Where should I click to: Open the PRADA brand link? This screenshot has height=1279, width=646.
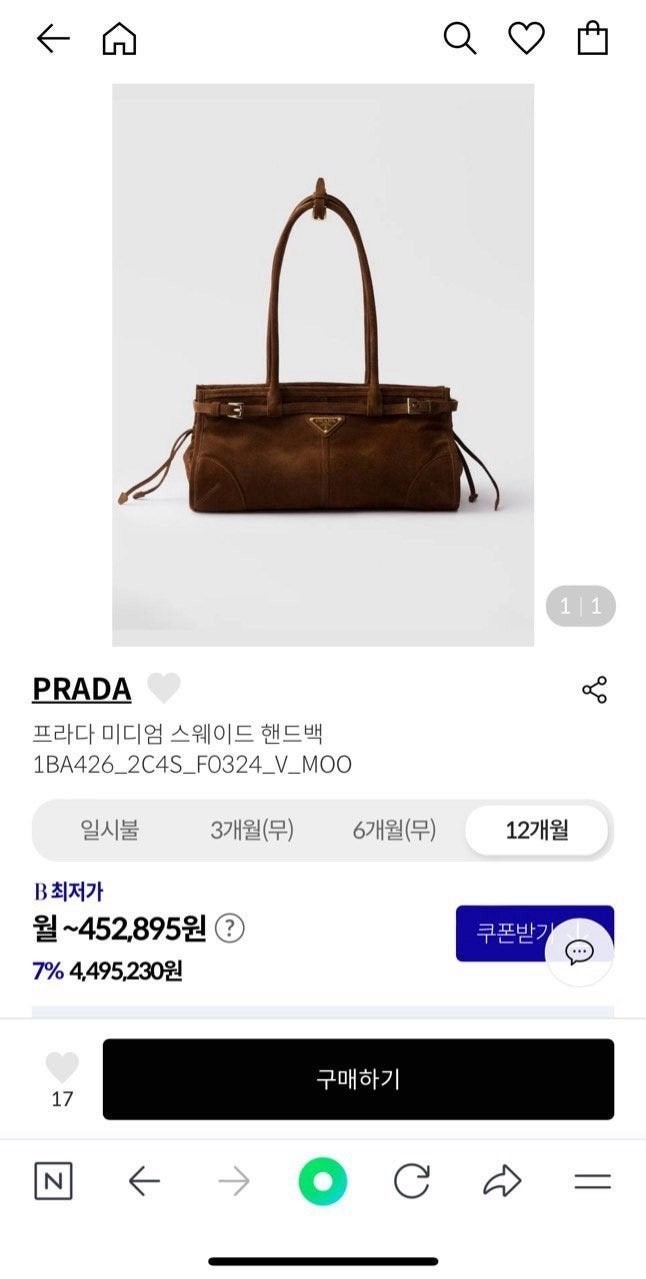82,689
